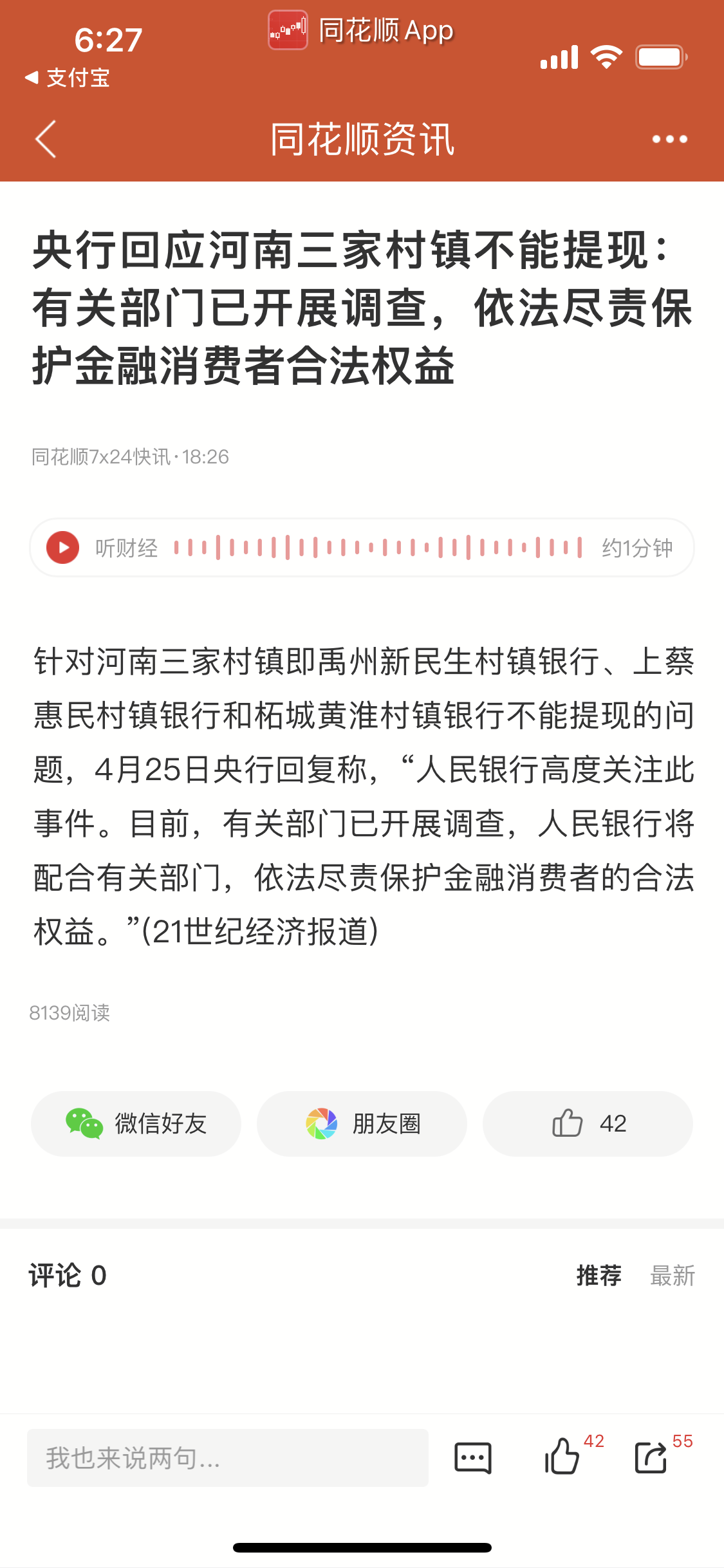Viewport: 724px width, 1568px height.
Task: Share article to 朋友圈
Action: point(362,1124)
